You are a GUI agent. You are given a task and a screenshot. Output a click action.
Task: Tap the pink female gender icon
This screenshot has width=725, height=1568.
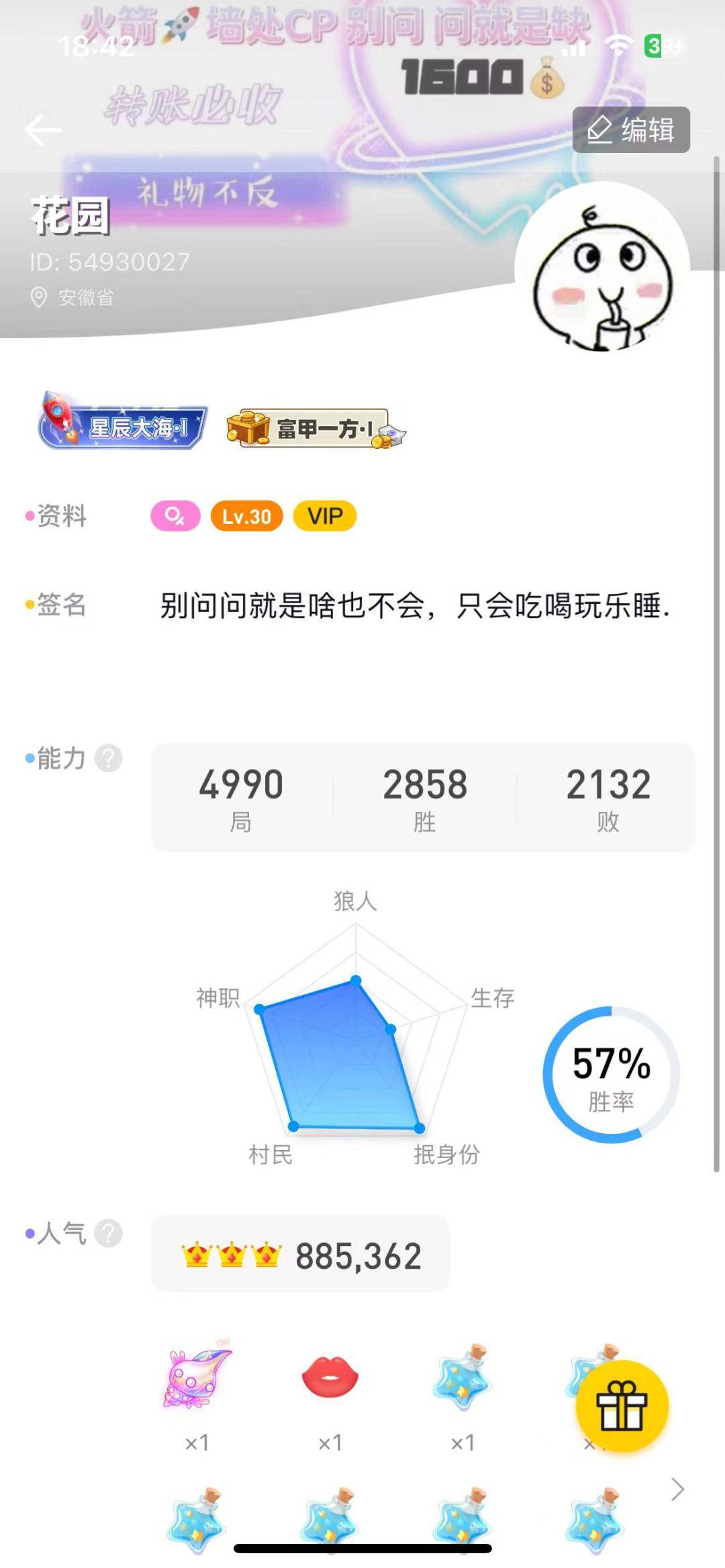click(176, 517)
